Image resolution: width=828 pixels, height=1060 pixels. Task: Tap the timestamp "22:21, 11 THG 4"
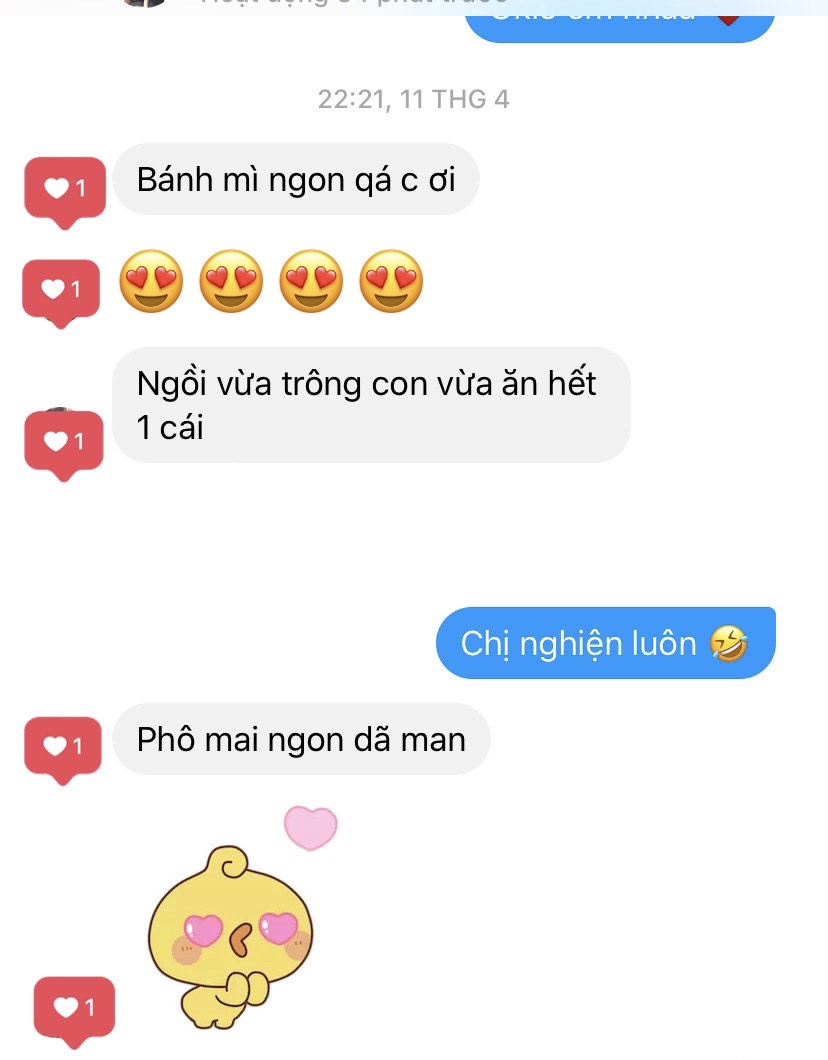click(414, 98)
